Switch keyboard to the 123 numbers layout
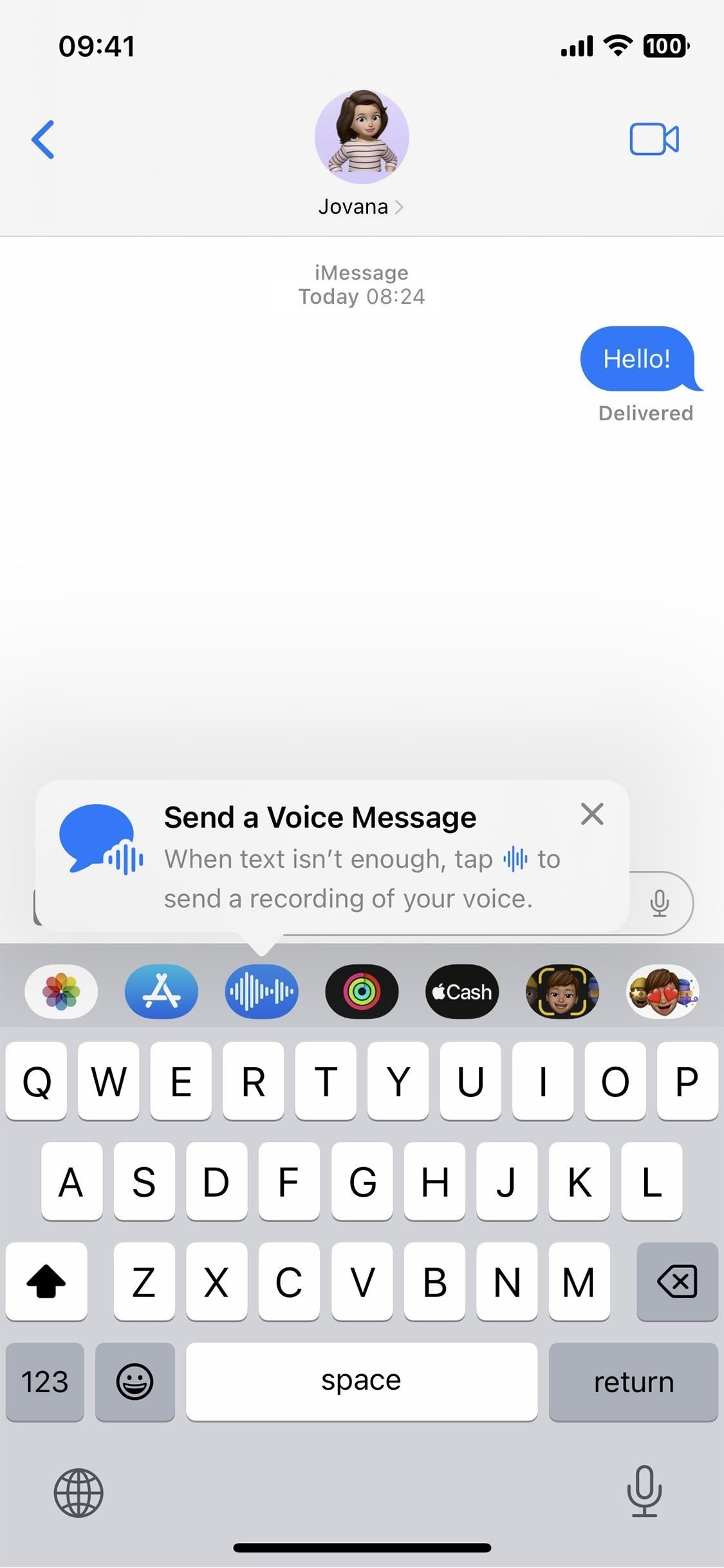The image size is (724, 1568). point(45,1381)
